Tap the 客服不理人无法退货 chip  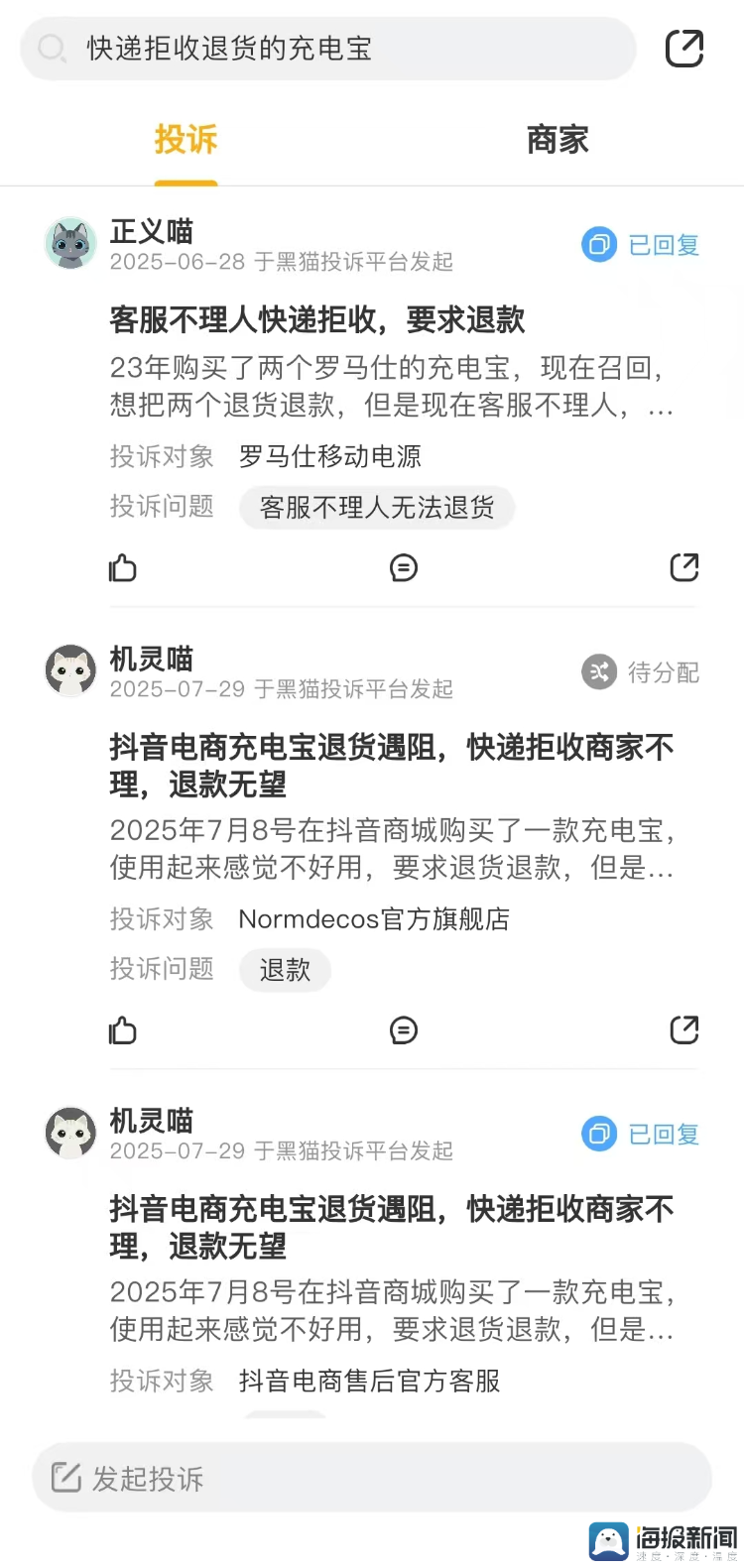point(377,508)
